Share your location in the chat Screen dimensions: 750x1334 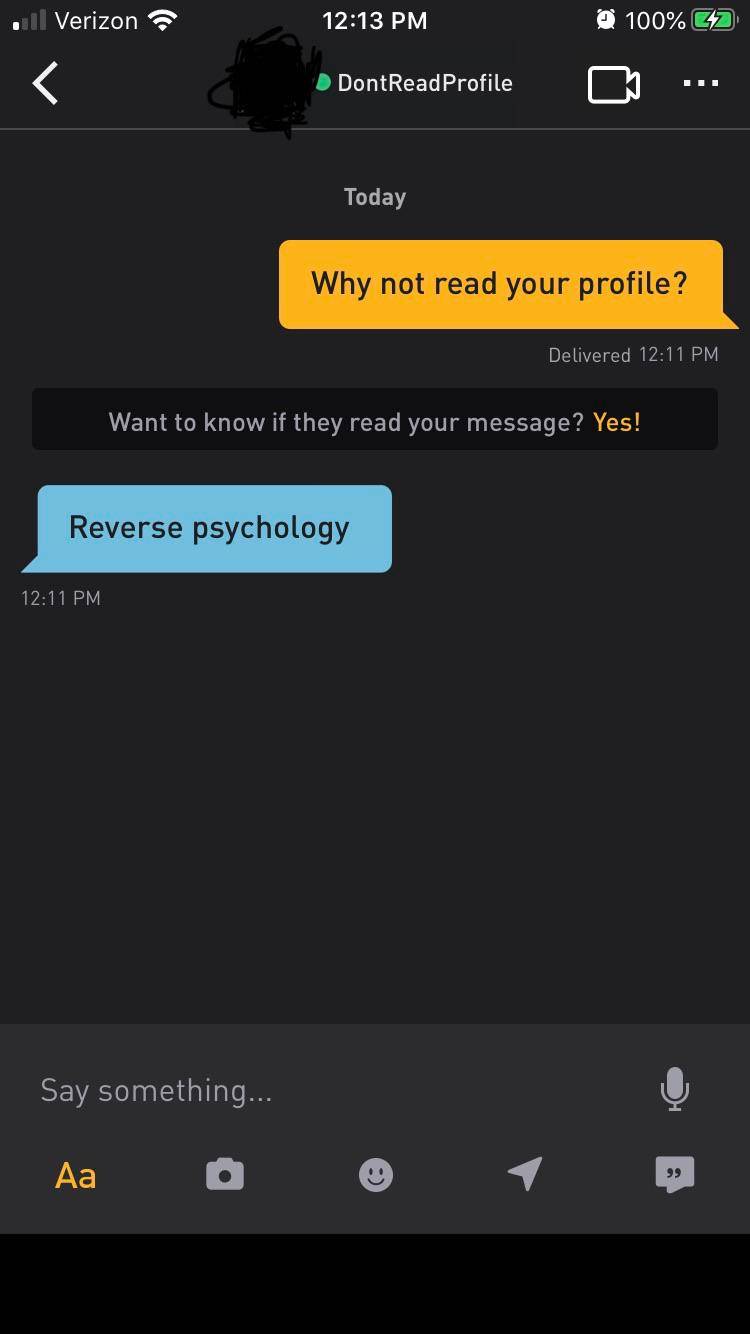point(525,1174)
